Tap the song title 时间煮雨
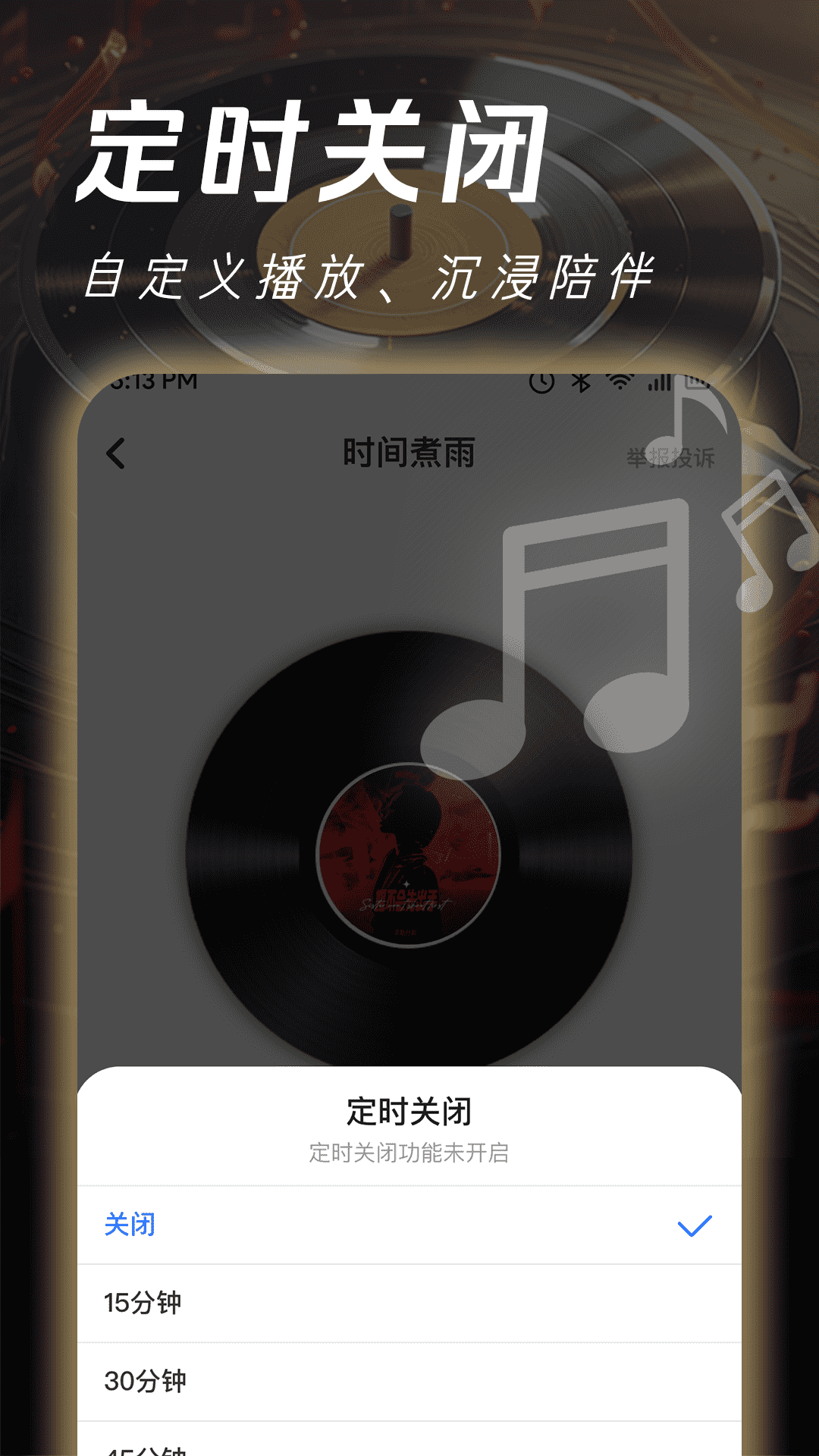This screenshot has width=819, height=1456. (409, 450)
